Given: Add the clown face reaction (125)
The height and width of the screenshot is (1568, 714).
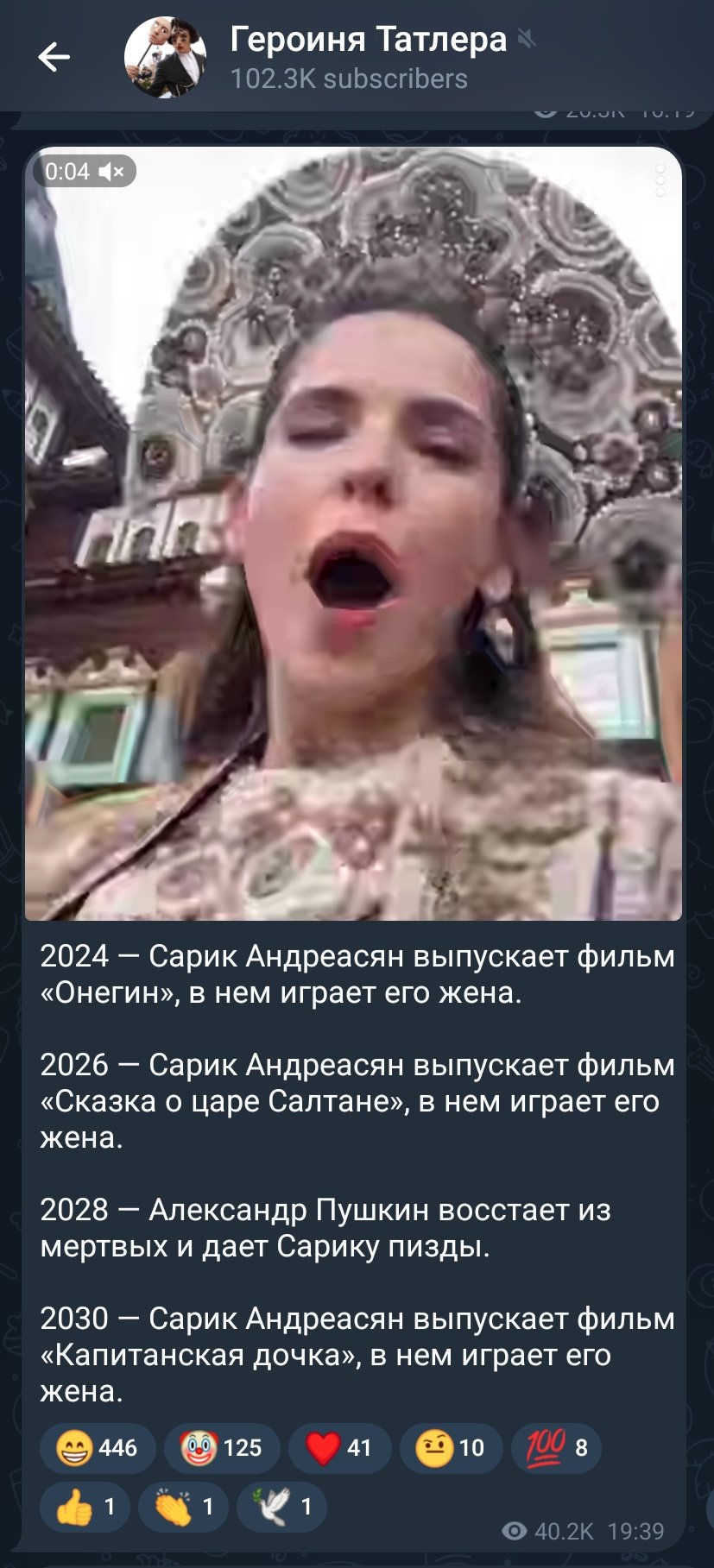Looking at the screenshot, I should [222, 1447].
